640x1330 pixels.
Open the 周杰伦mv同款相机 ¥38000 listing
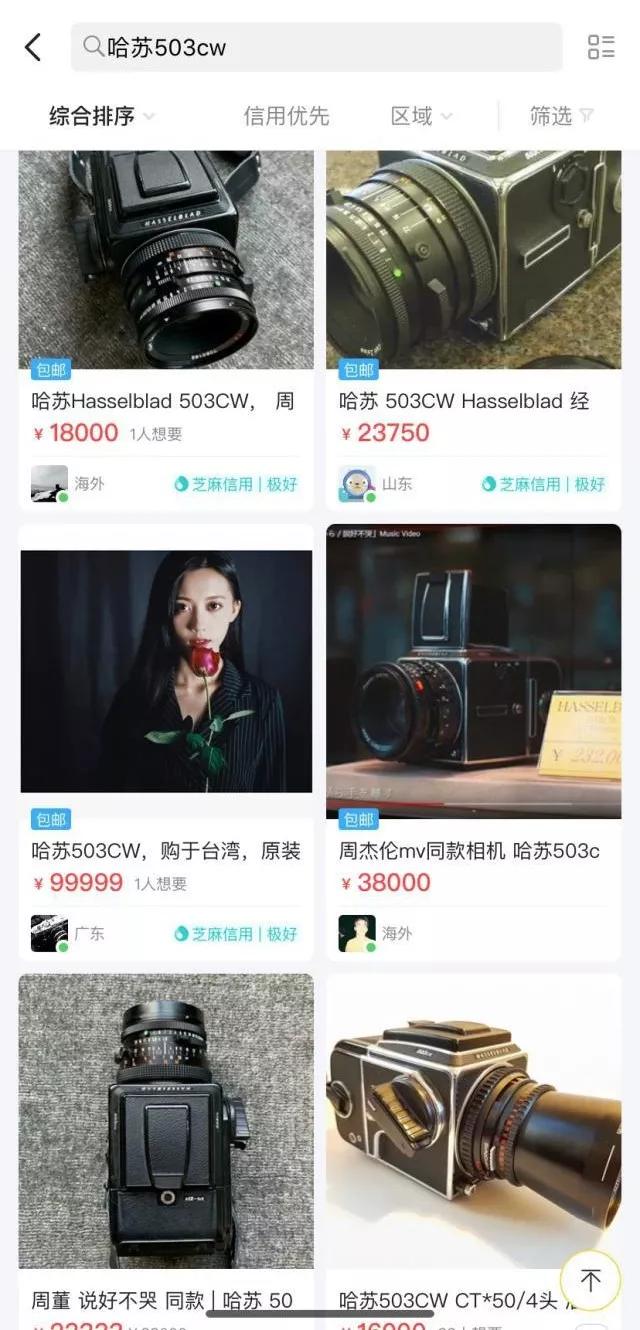(x=473, y=700)
